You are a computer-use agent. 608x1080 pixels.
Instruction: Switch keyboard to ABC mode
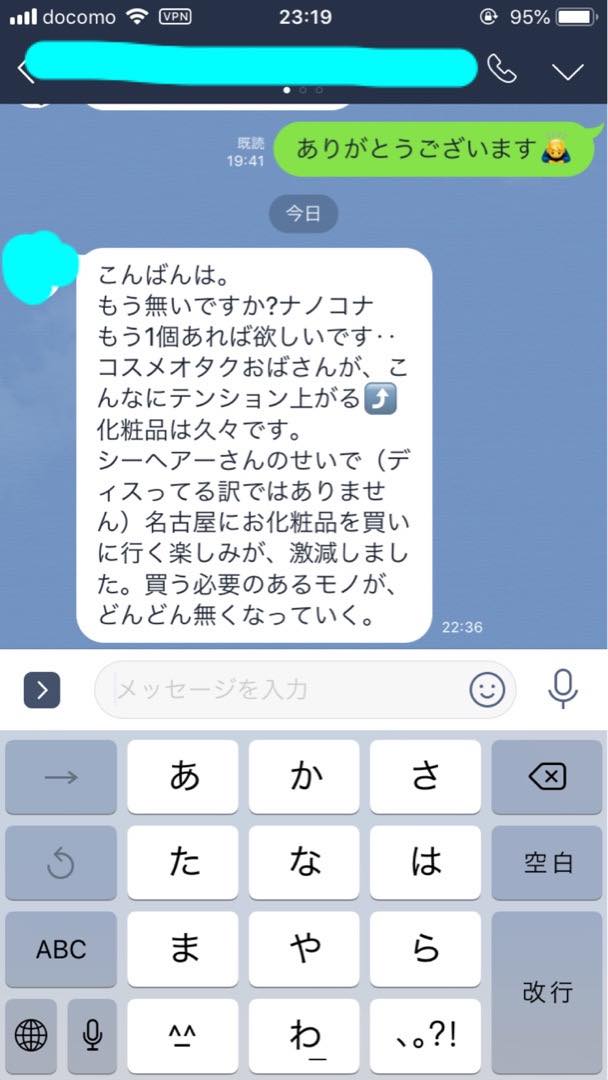61,949
